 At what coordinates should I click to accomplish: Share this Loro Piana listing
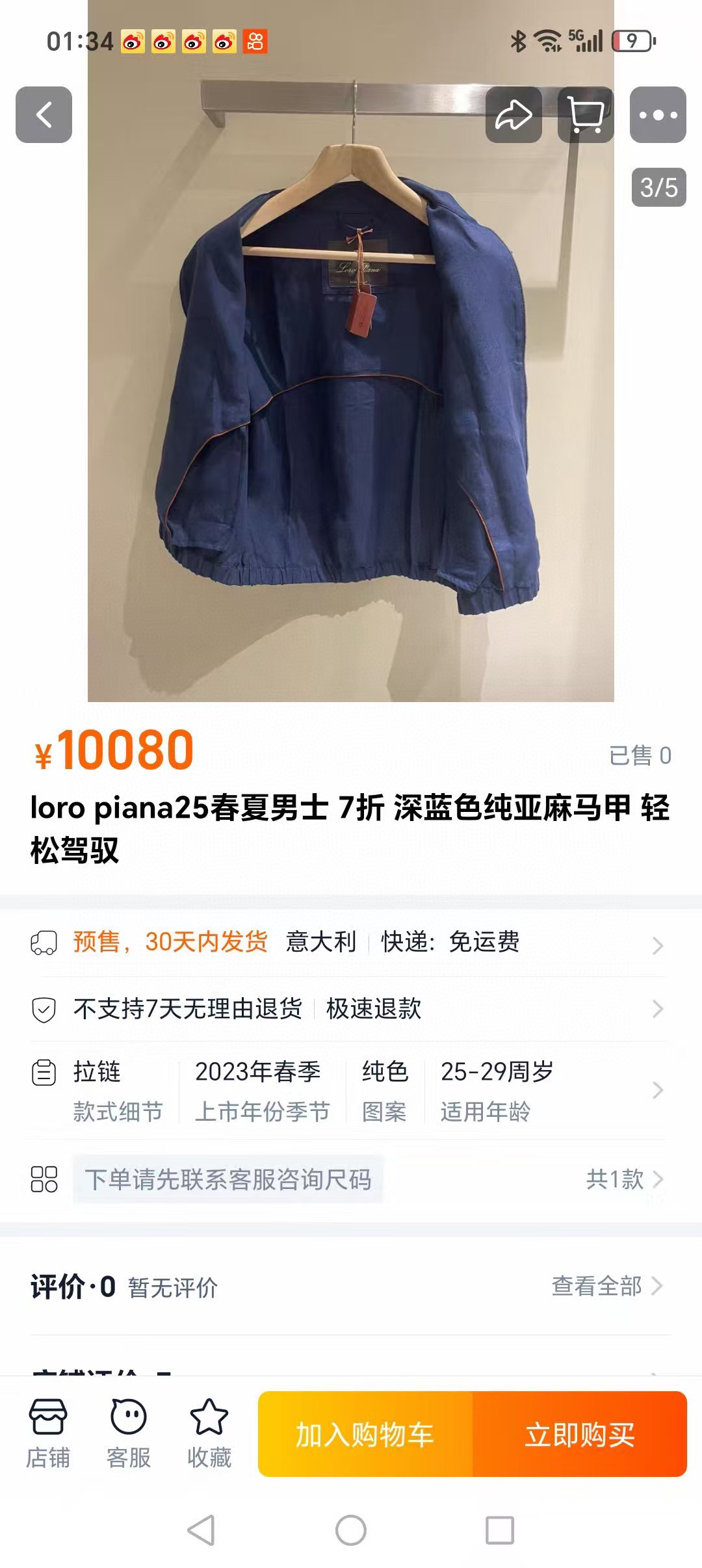[x=513, y=115]
